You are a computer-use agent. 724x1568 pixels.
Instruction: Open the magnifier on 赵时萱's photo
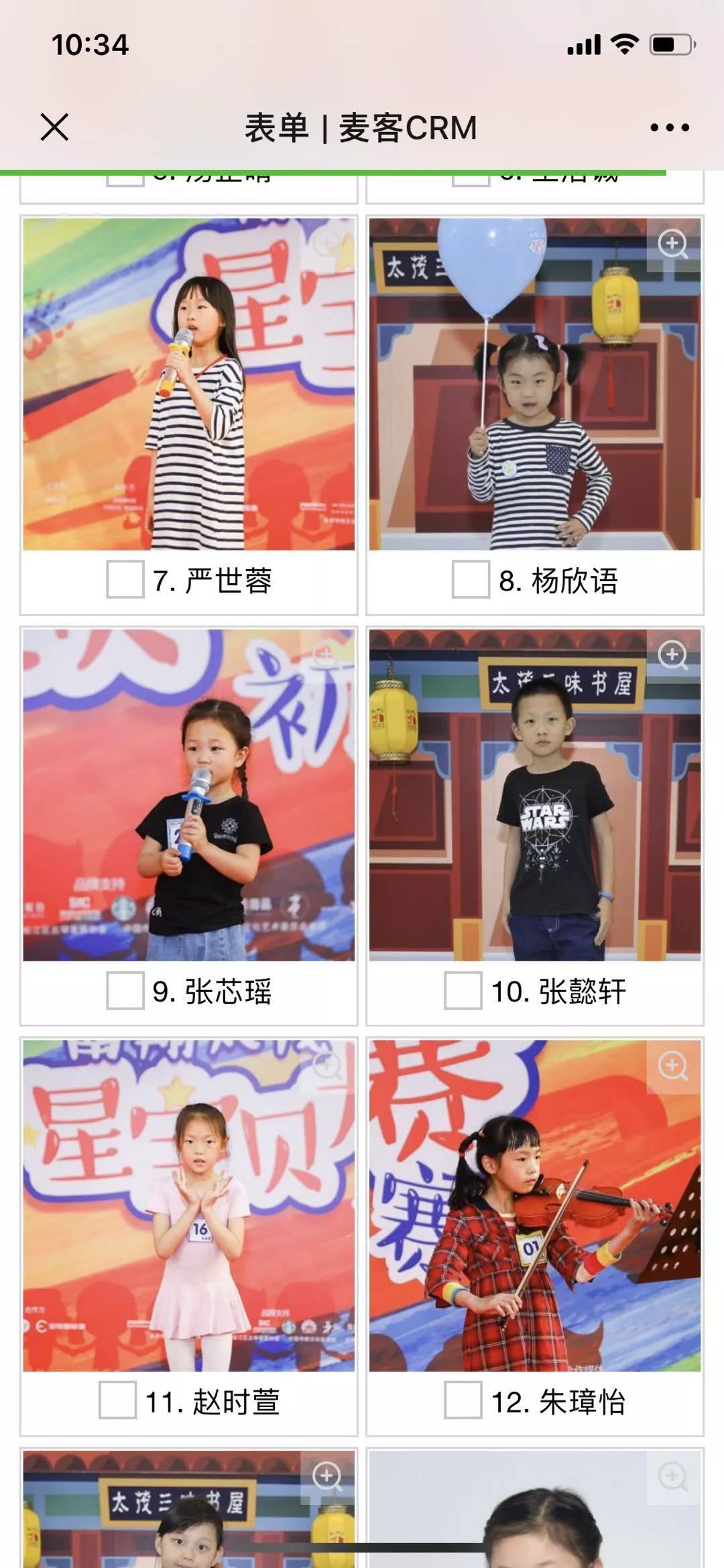click(x=327, y=1067)
